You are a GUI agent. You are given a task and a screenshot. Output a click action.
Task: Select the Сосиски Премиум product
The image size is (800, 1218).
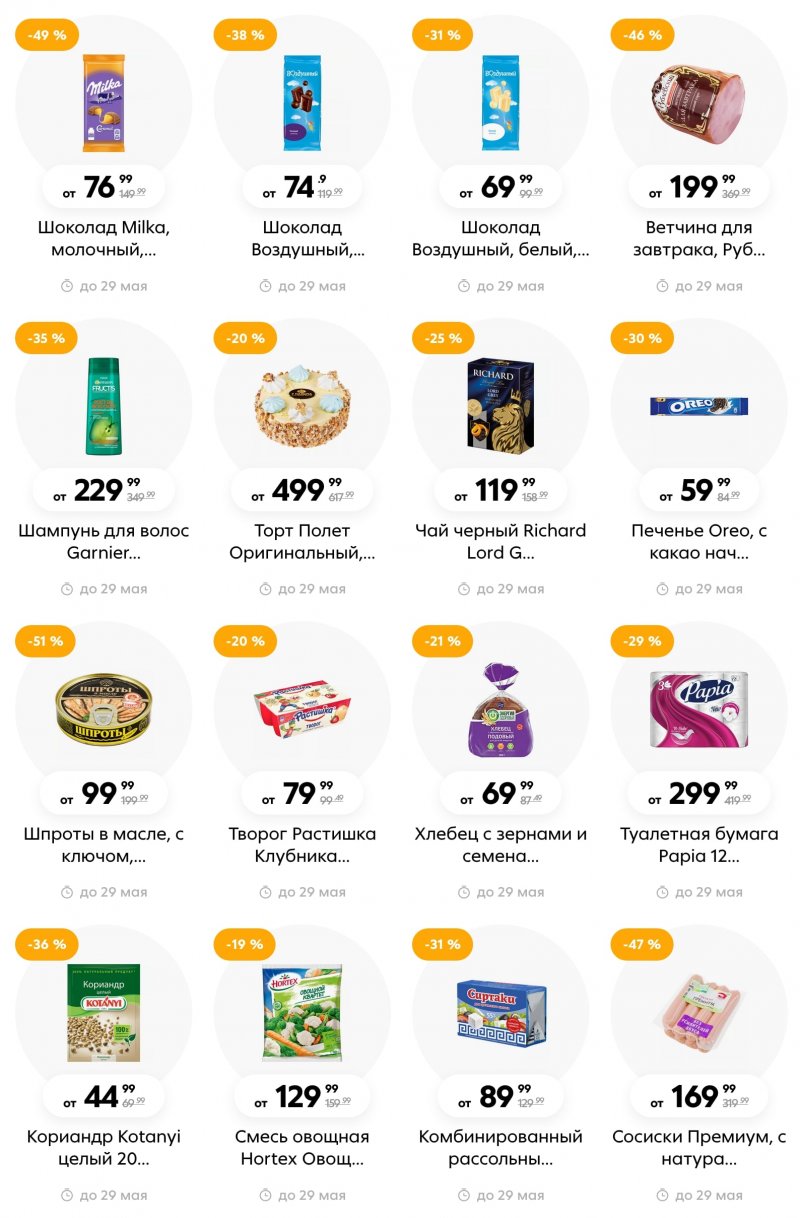point(698,1013)
